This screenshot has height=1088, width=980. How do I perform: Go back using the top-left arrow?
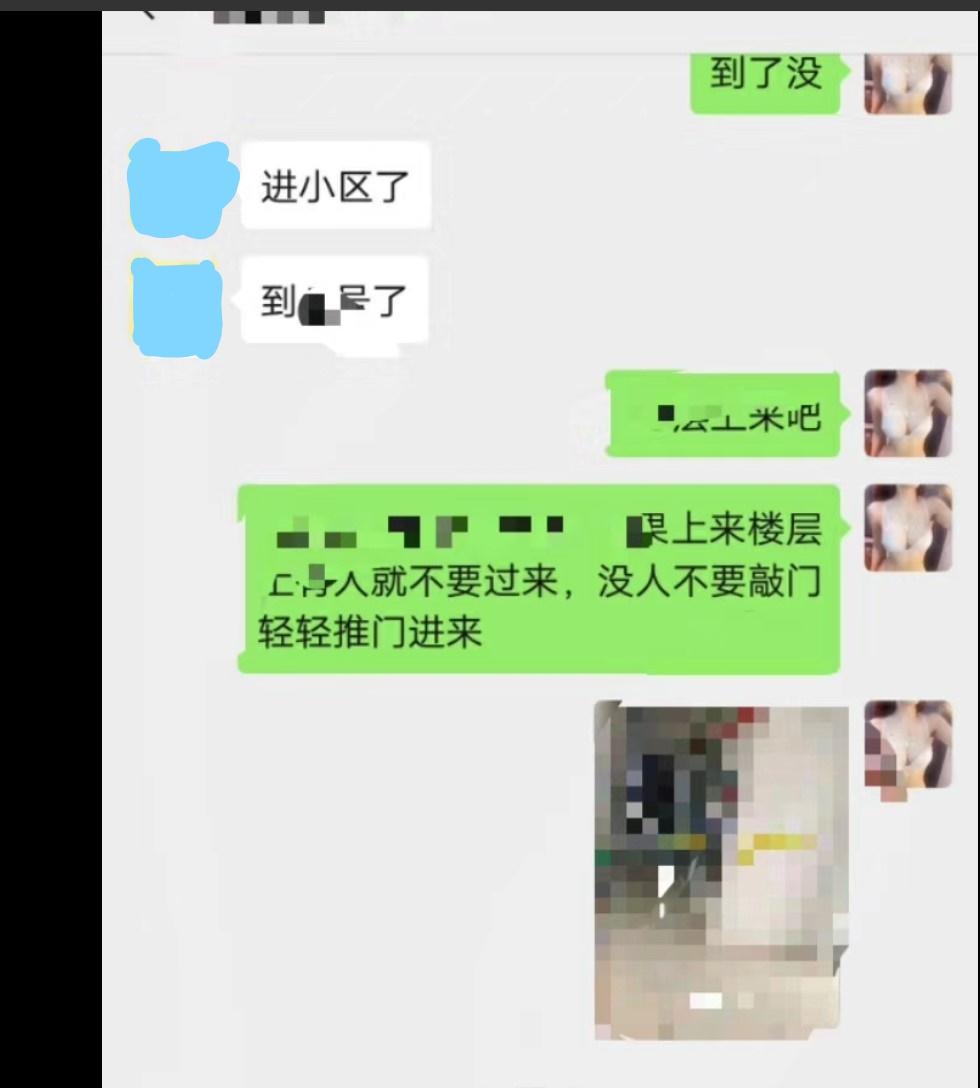point(147,12)
